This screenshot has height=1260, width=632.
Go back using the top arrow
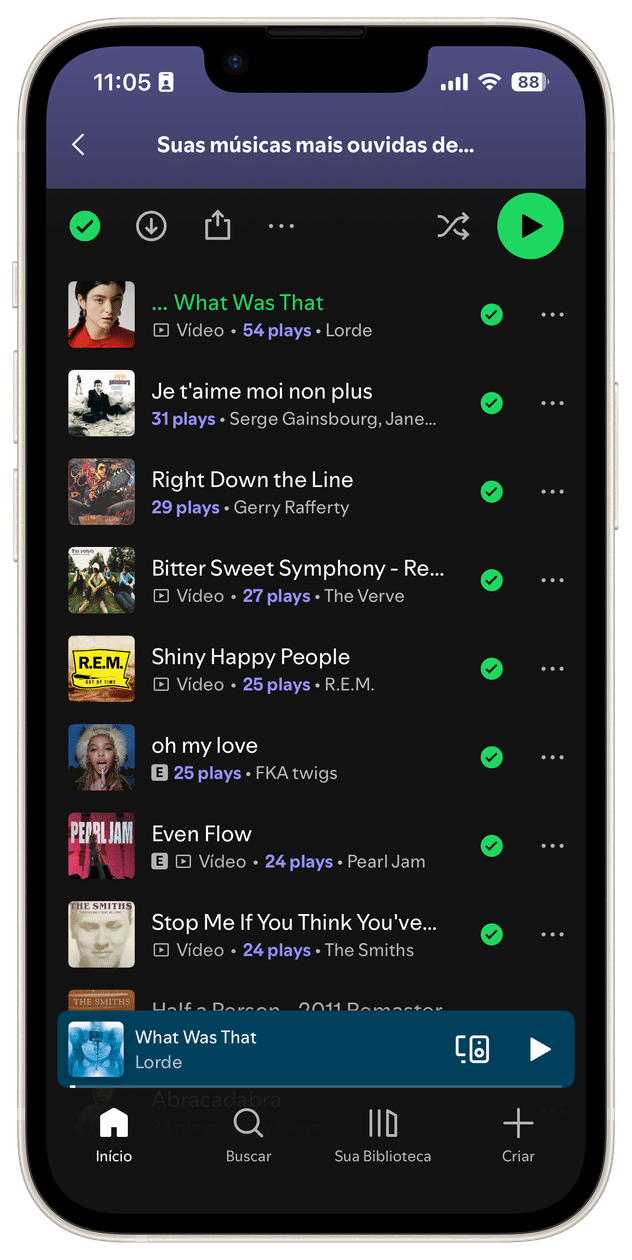(x=78, y=145)
